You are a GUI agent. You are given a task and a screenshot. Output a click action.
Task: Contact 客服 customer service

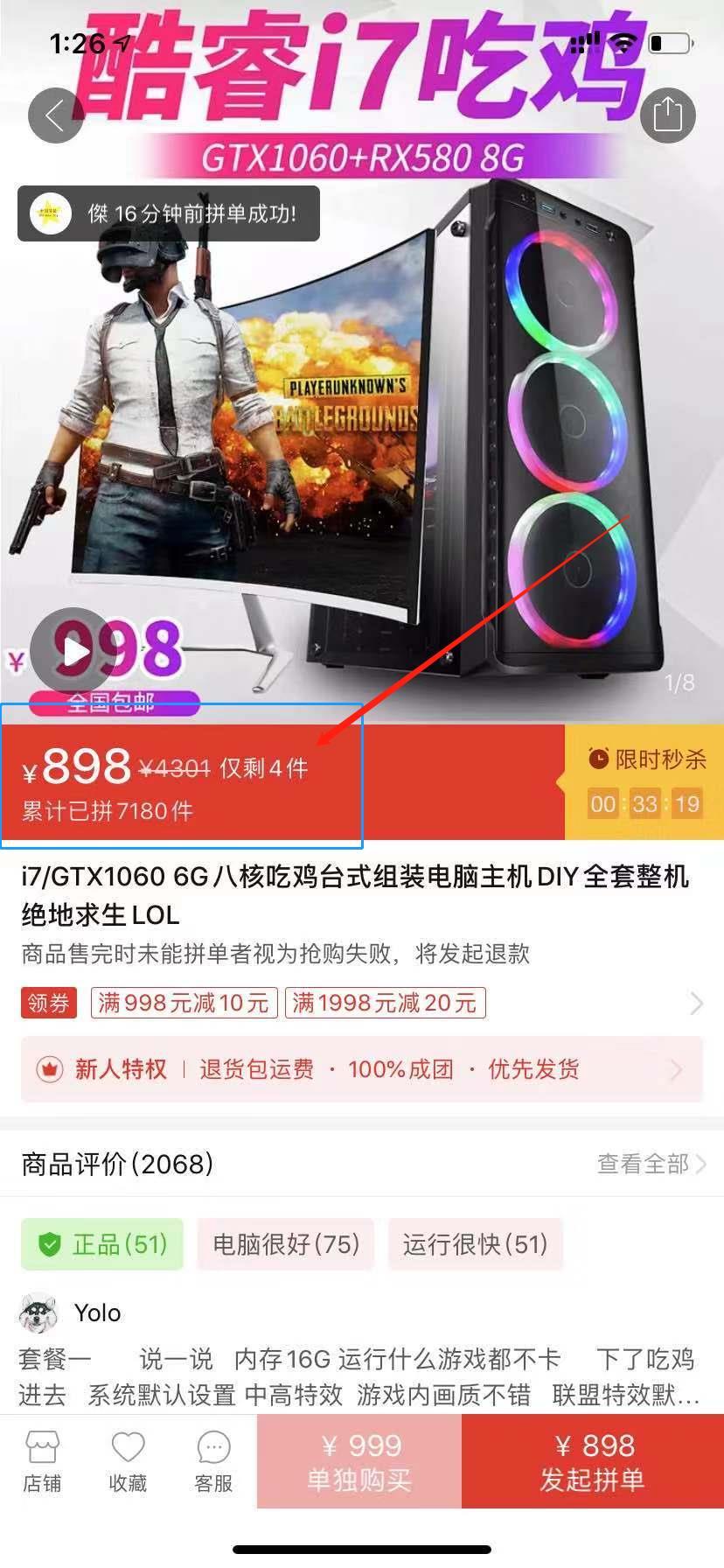(213, 1461)
